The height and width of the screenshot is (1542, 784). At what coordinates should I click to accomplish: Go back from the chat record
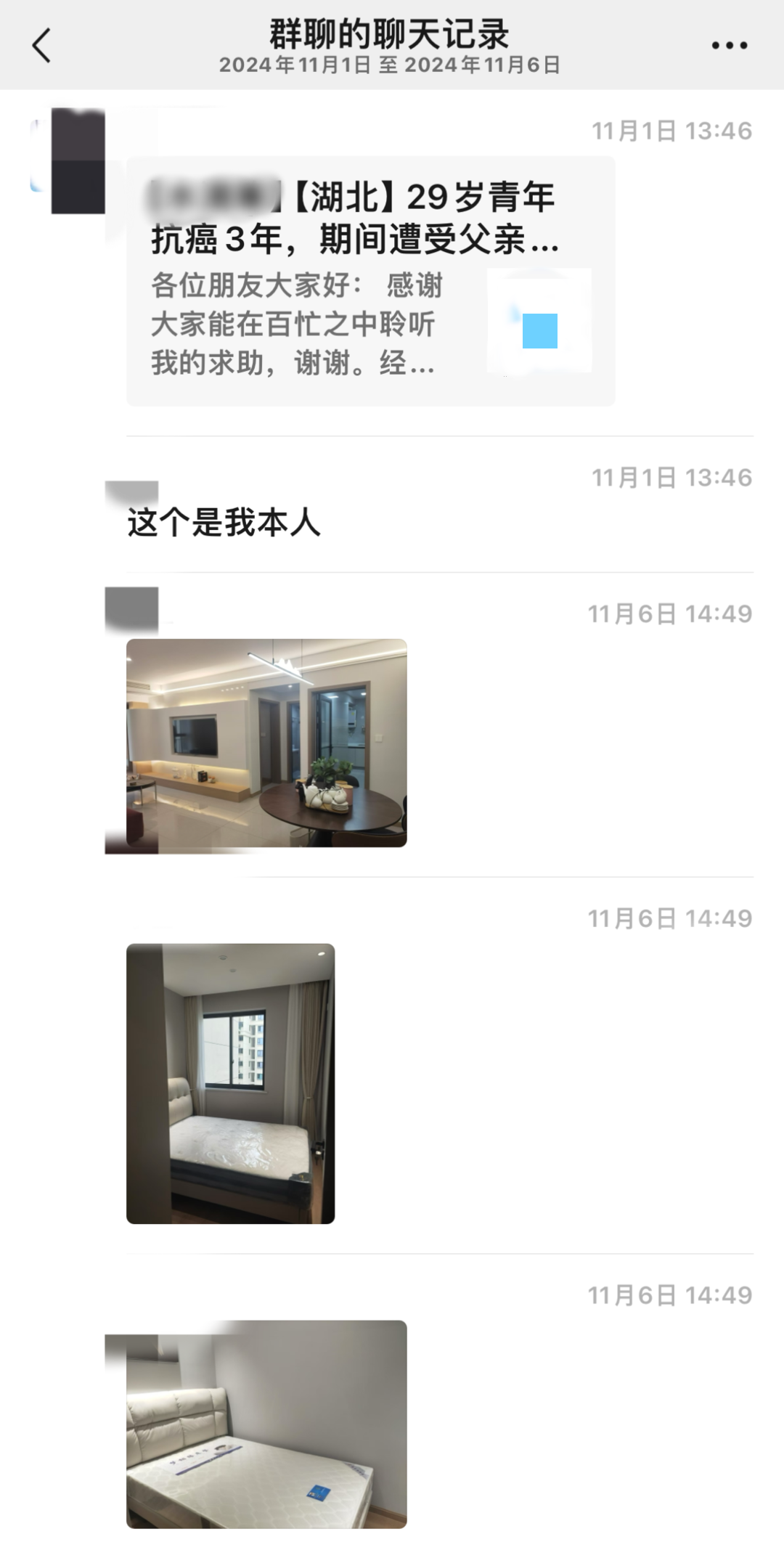42,46
